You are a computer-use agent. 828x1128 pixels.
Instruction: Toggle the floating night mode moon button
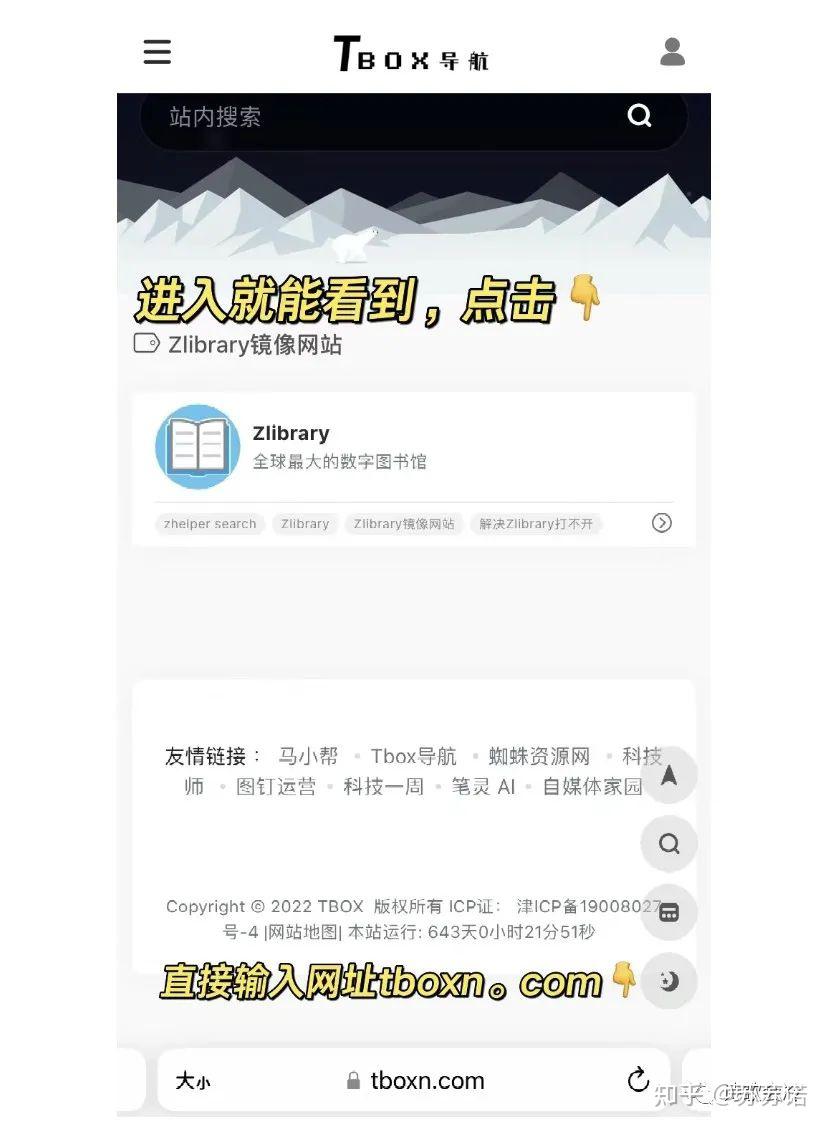669,981
